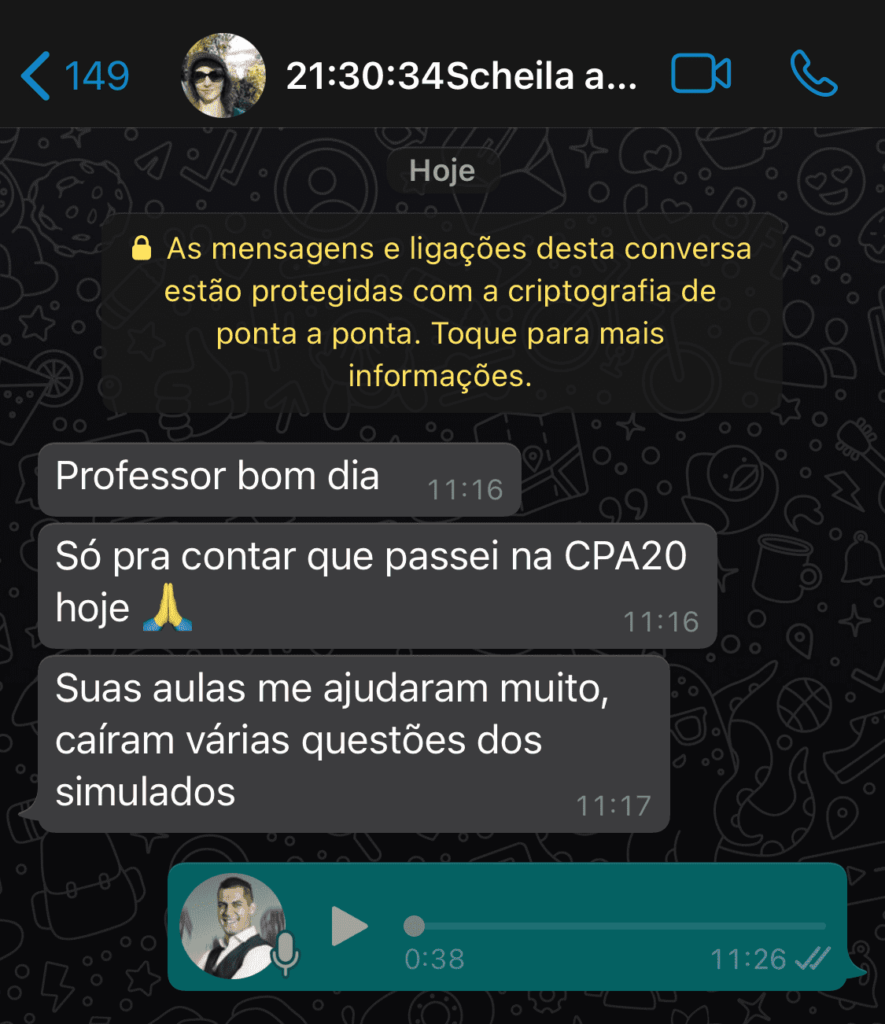Start a video call
This screenshot has width=885, height=1024.
700,75
